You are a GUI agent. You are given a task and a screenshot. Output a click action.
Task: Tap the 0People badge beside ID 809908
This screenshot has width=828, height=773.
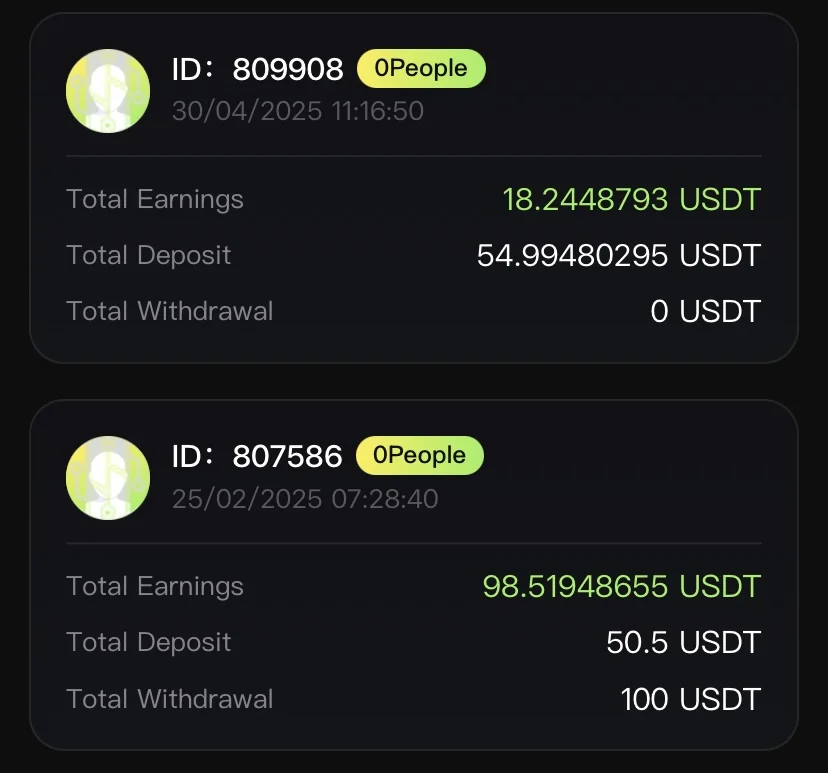(421, 69)
